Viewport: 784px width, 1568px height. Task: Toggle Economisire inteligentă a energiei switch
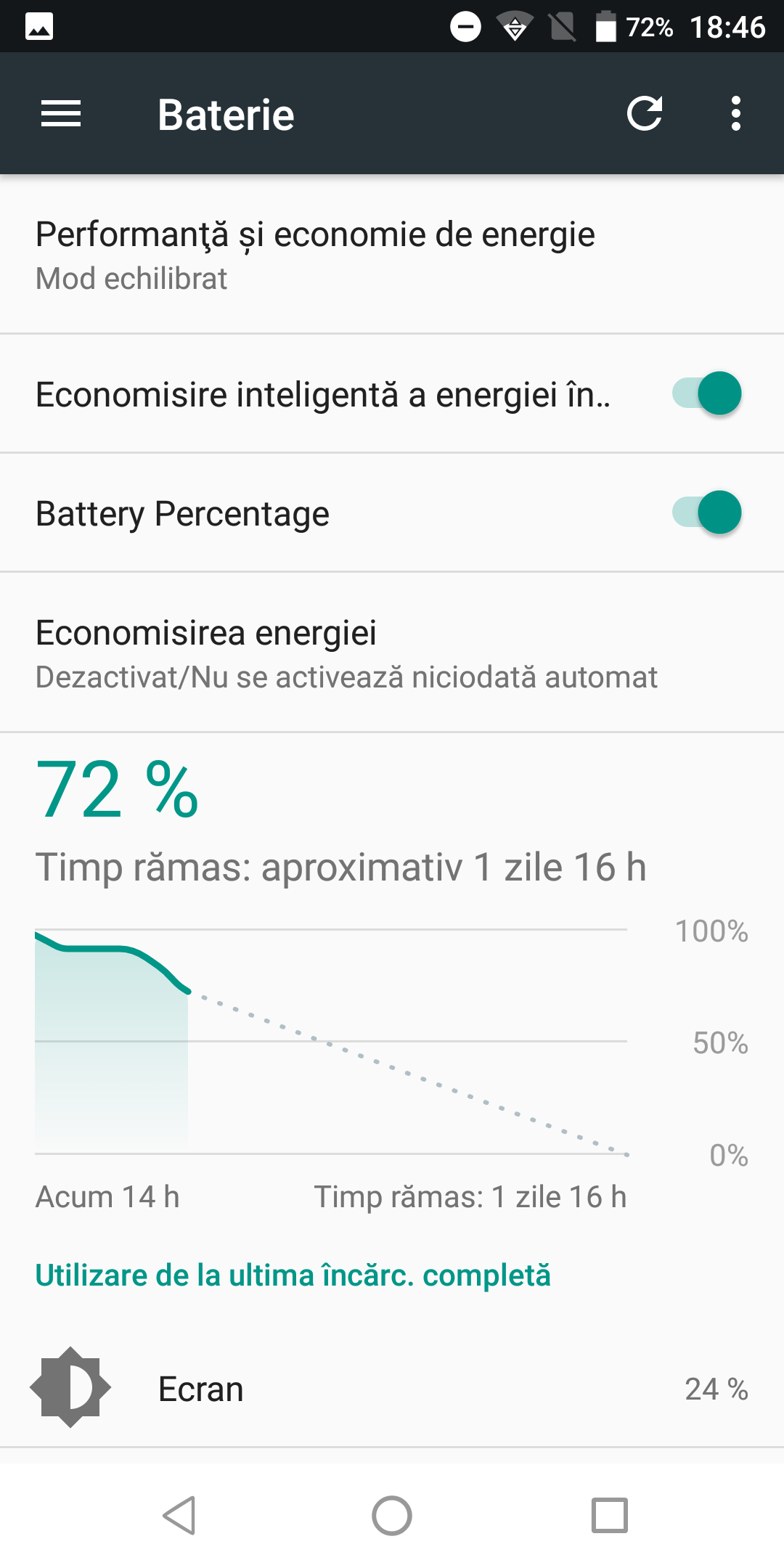coord(706,394)
